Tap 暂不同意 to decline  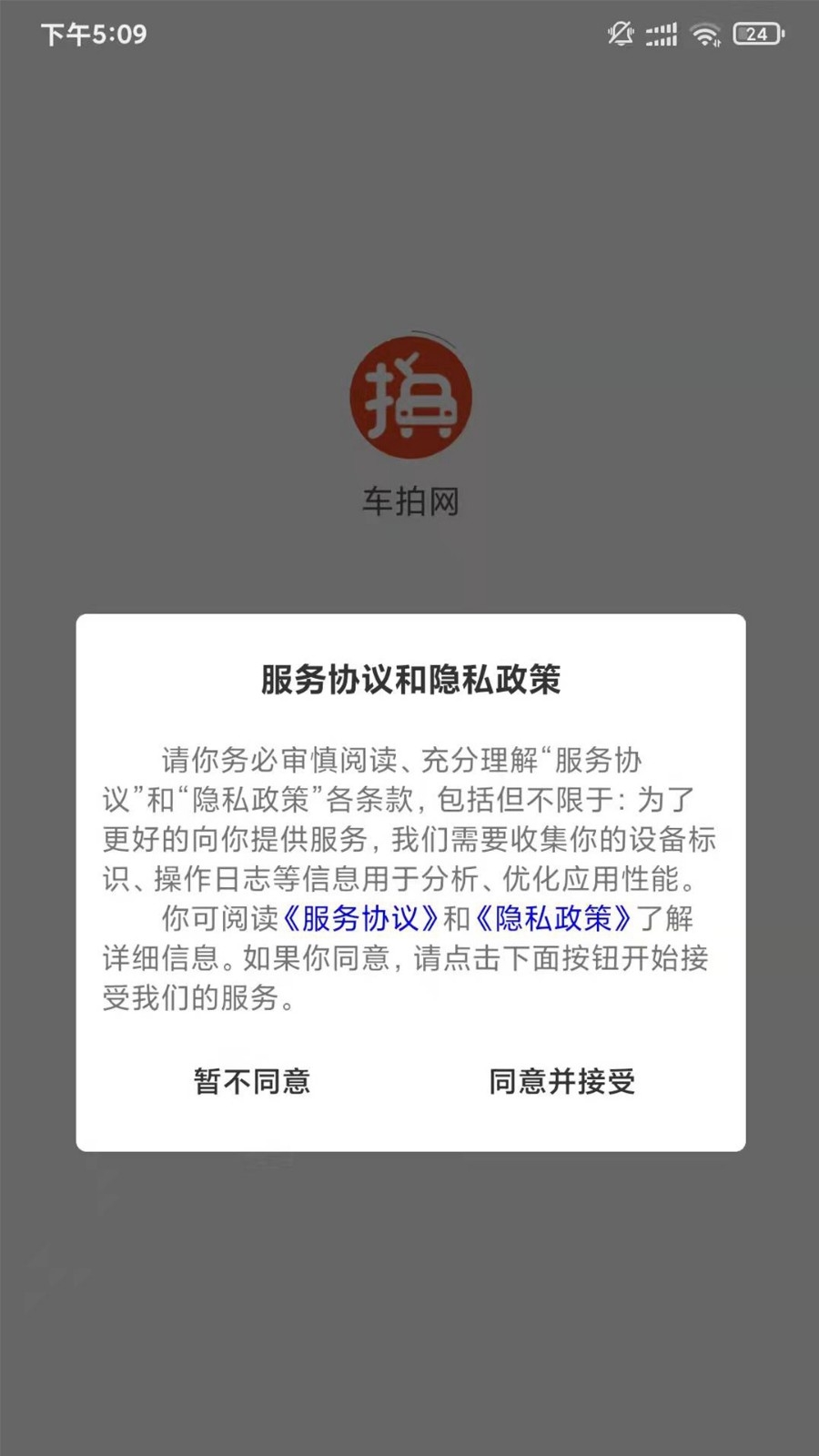252,1081
